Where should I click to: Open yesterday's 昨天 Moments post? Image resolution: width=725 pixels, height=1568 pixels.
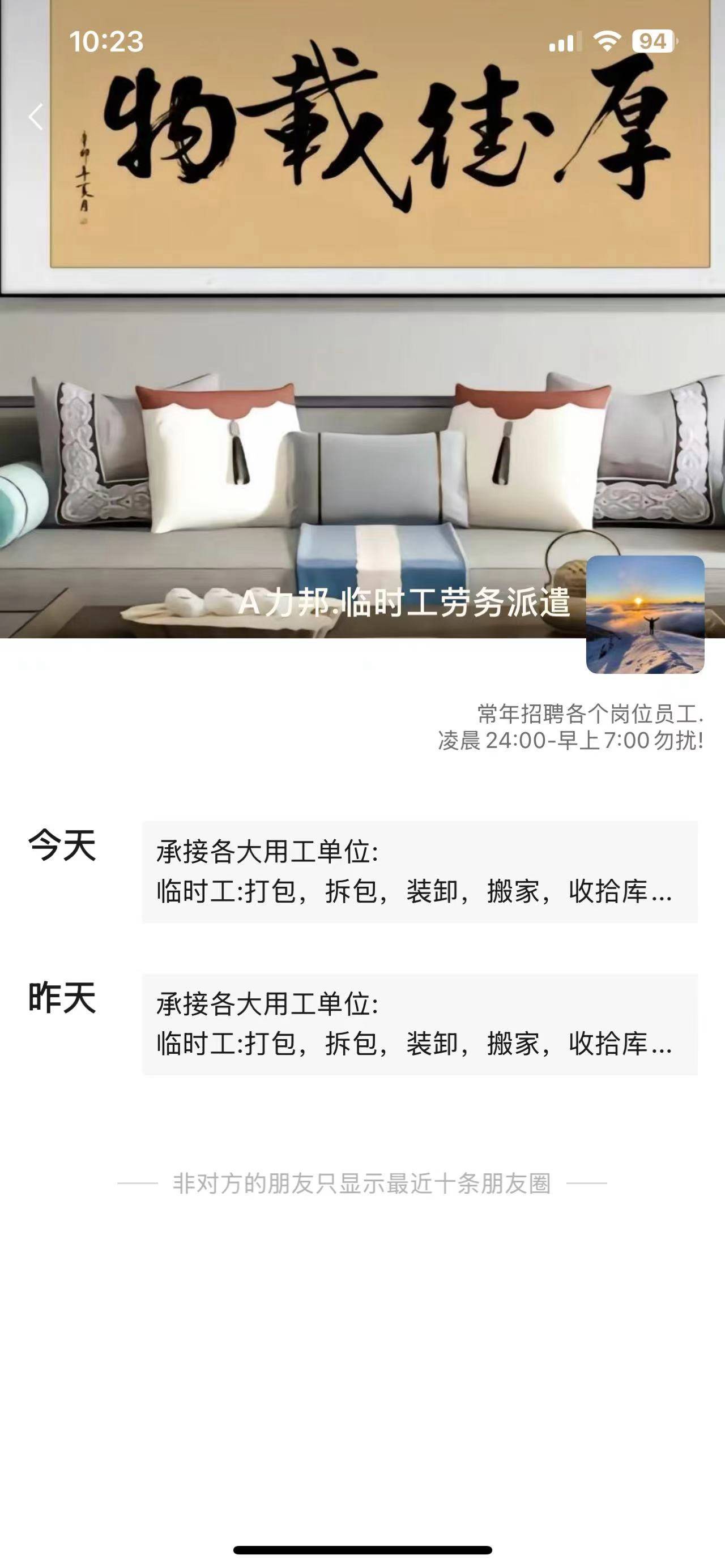coord(419,1024)
